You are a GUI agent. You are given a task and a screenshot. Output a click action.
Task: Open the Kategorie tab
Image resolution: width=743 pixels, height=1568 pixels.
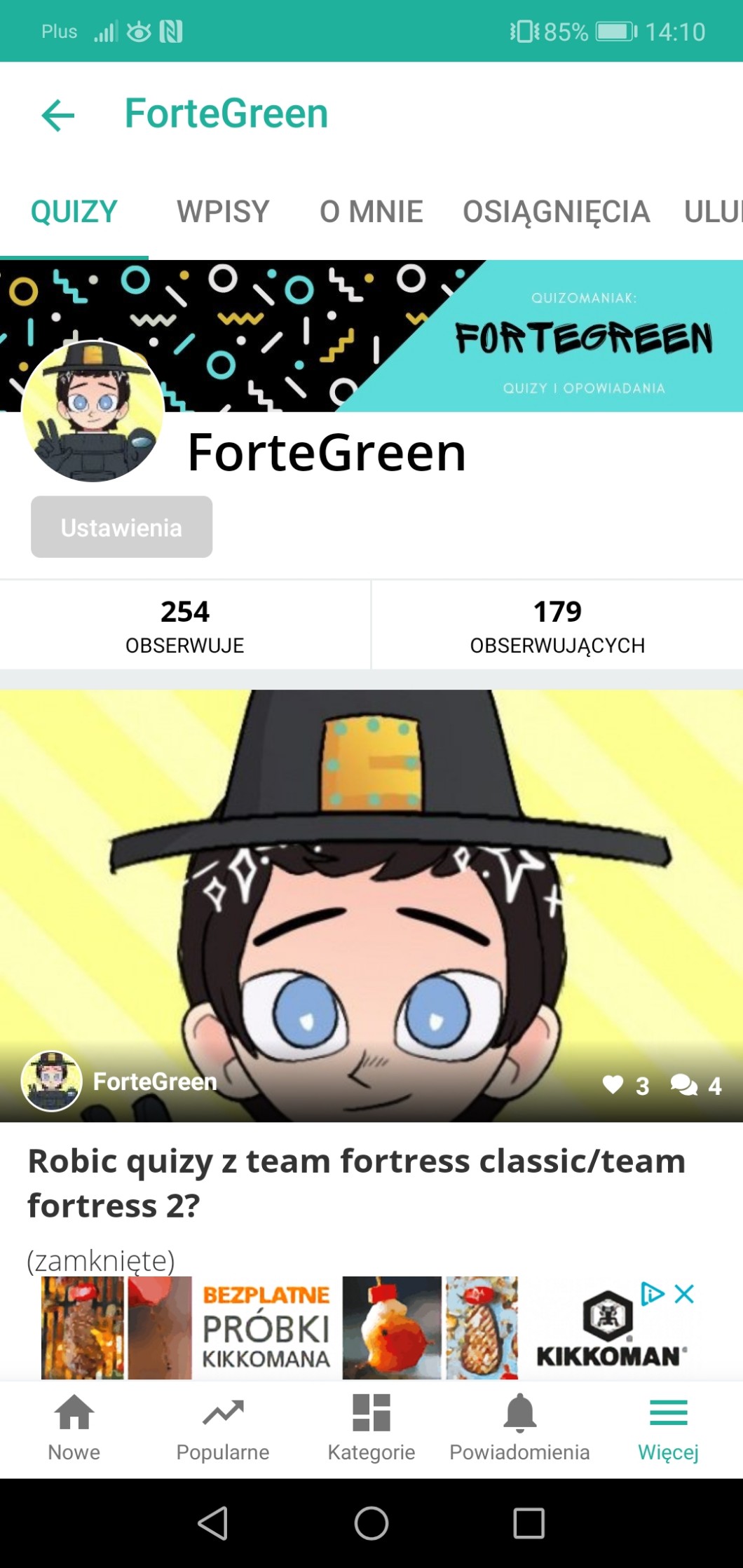click(x=371, y=1427)
